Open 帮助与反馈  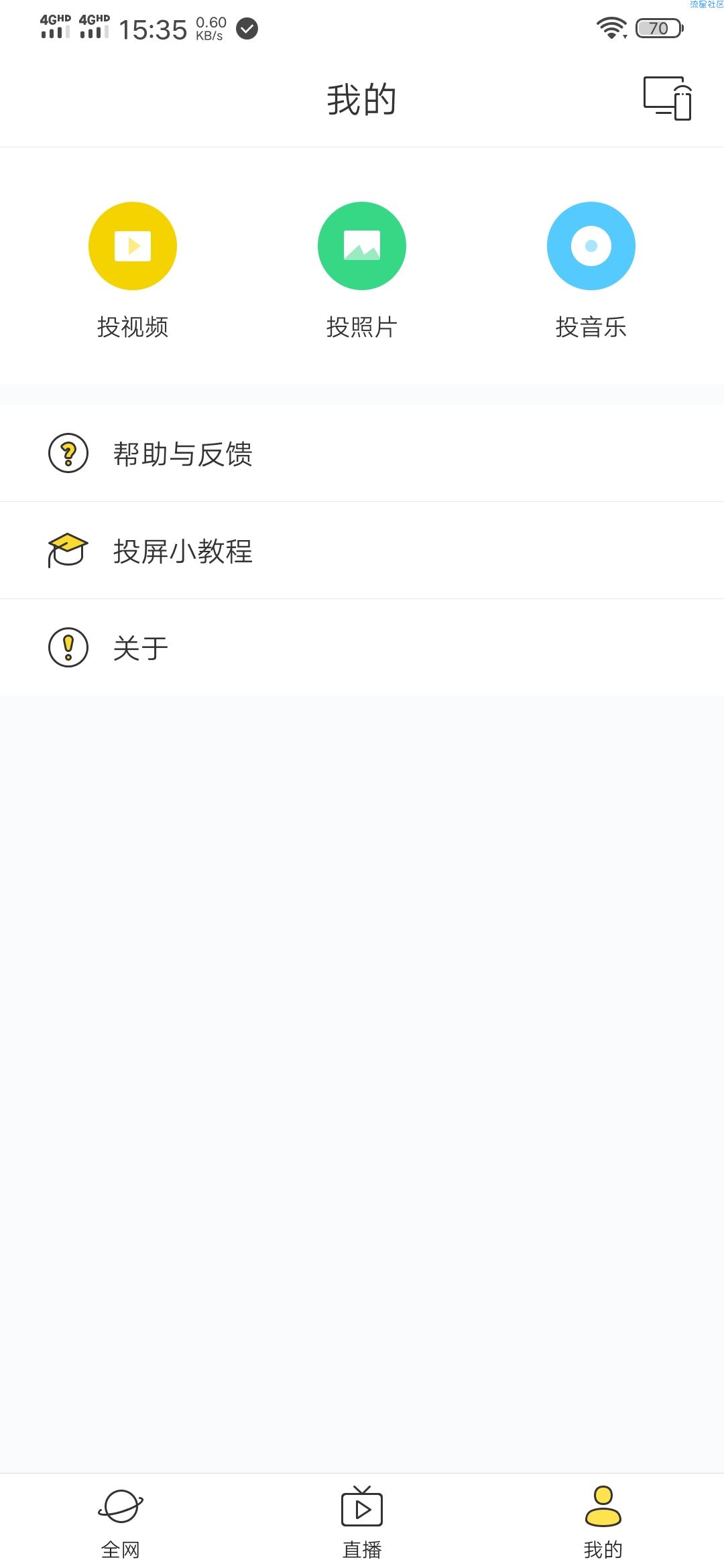tap(362, 453)
